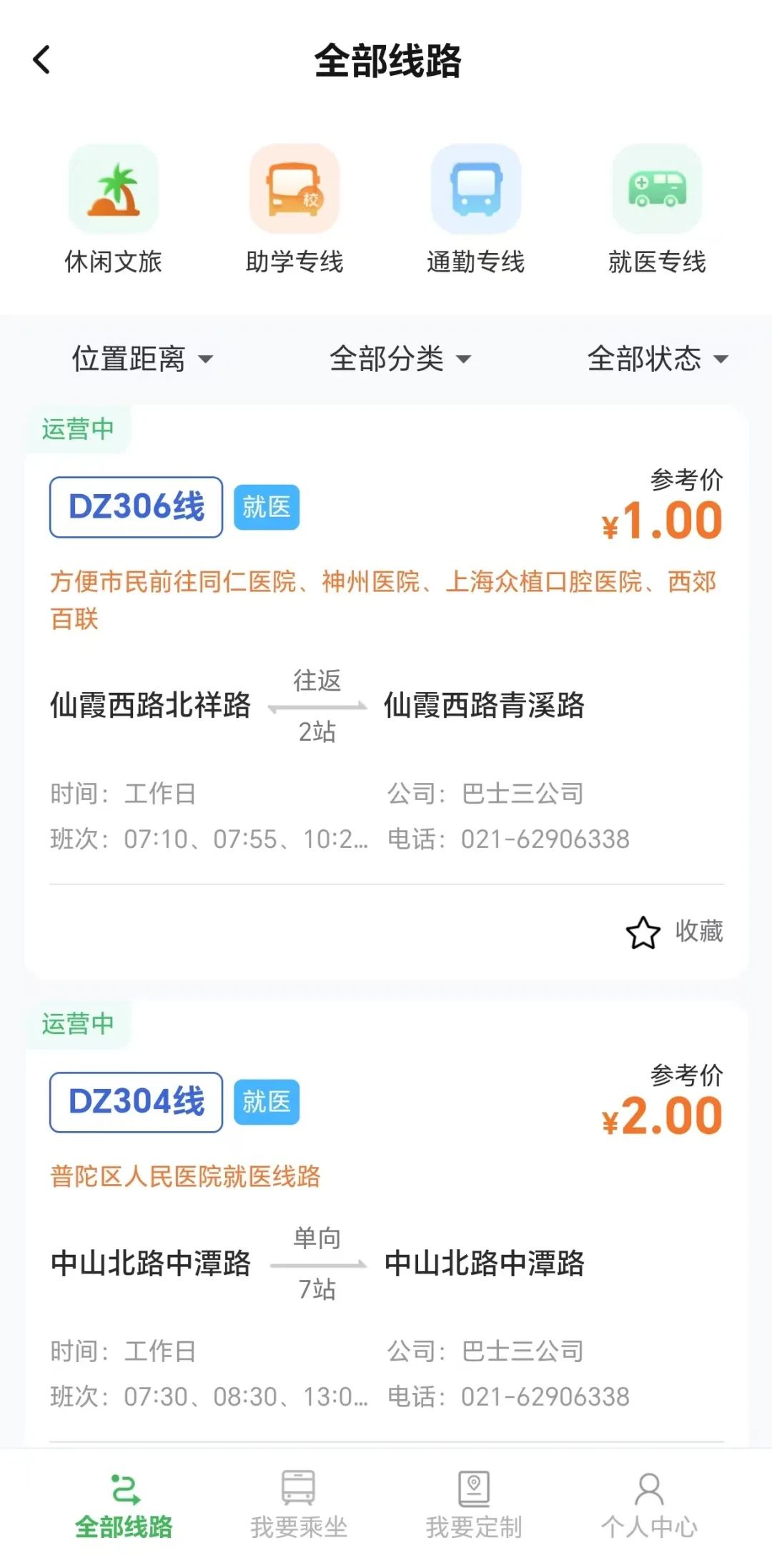The image size is (772, 1568).
Task: Switch to the 我要乘坐 tab
Action: coord(298,1504)
